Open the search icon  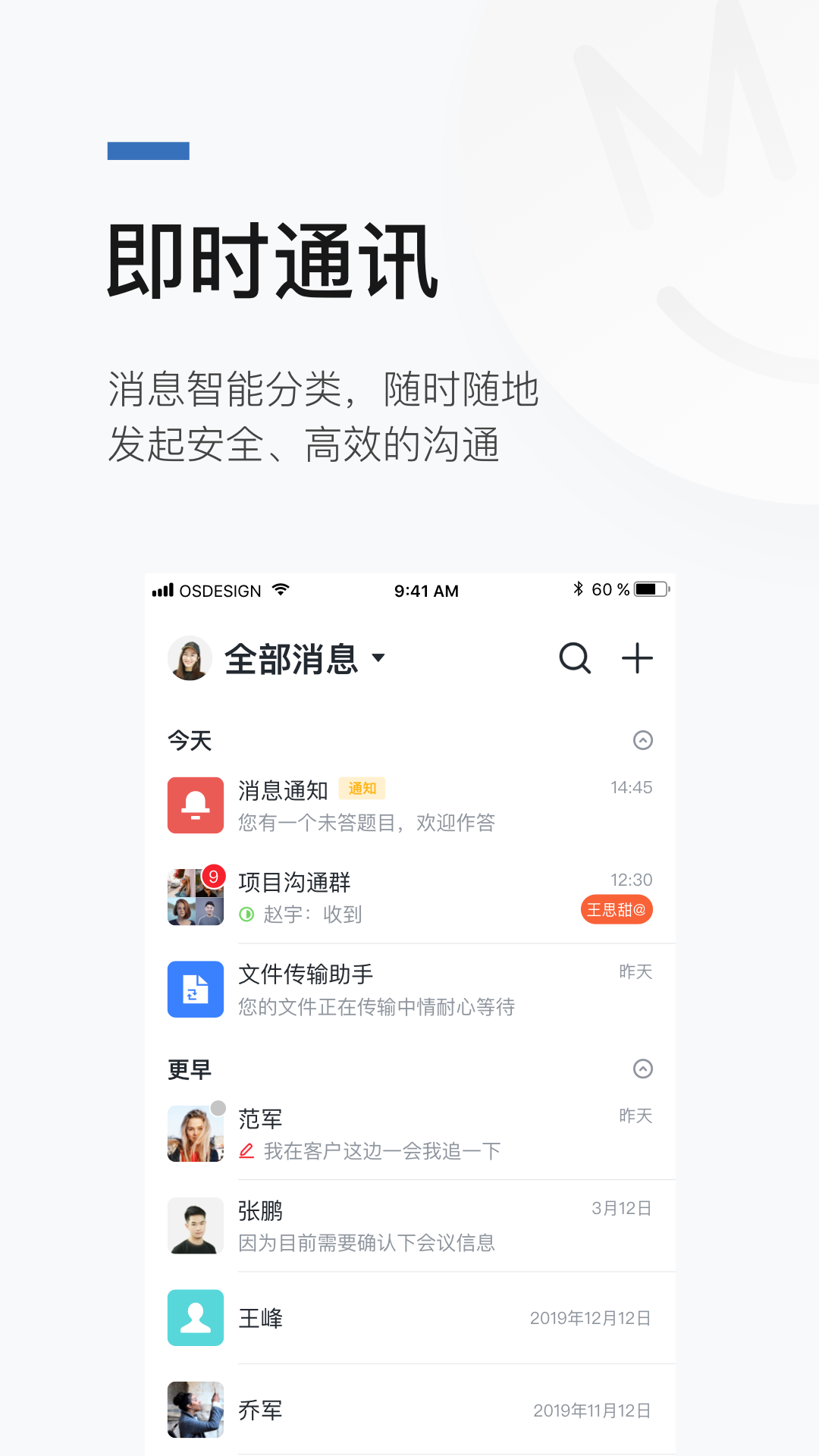click(575, 659)
